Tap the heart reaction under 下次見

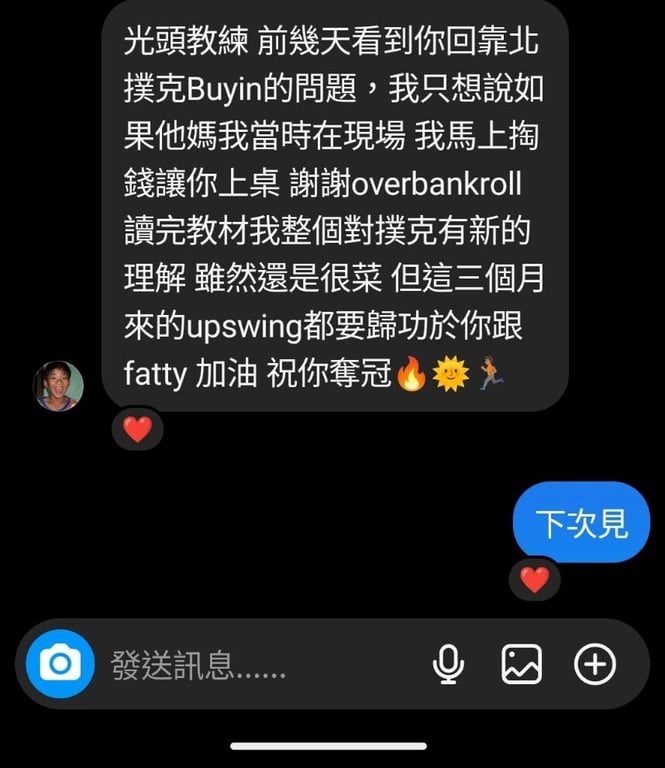[x=535, y=579]
